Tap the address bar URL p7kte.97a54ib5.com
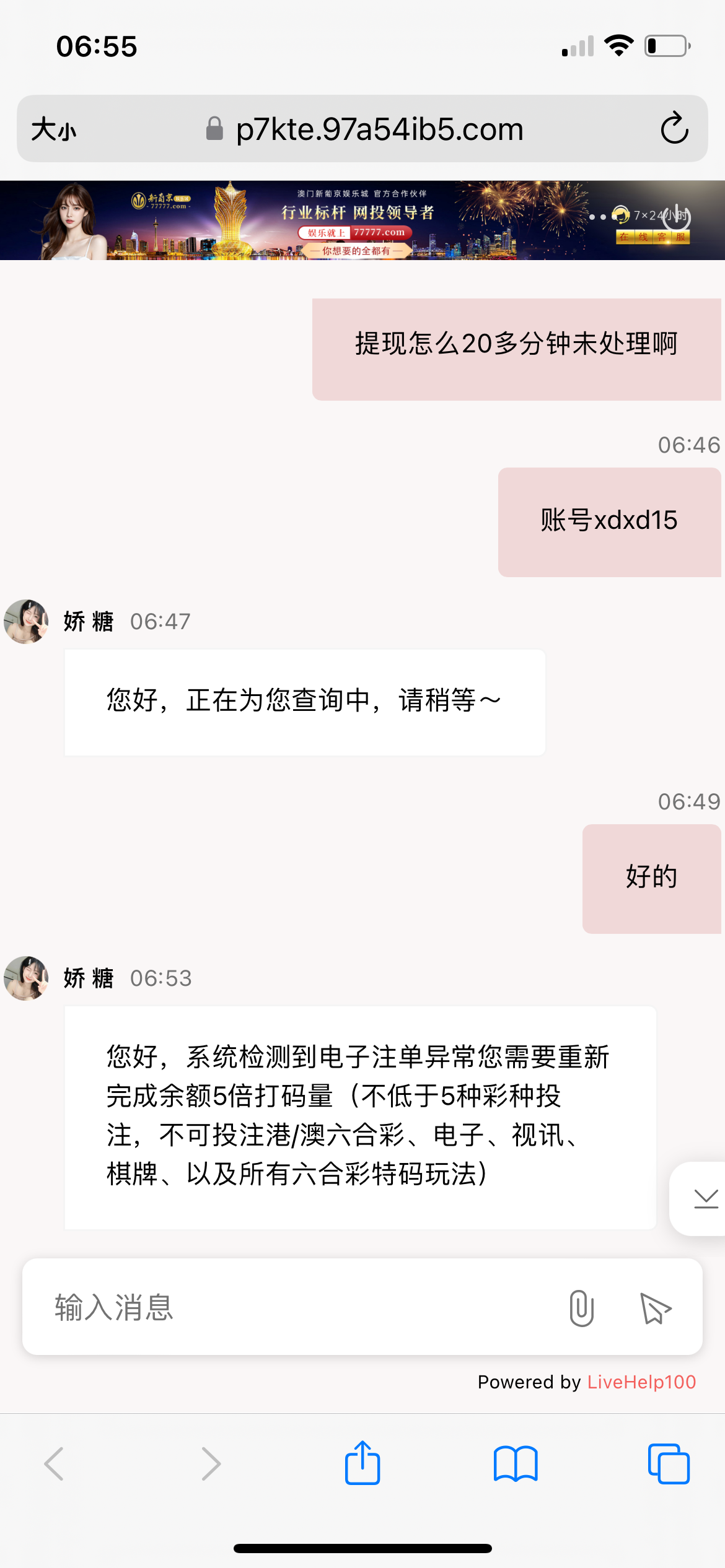Screen dimensions: 725x1568 click(379, 129)
